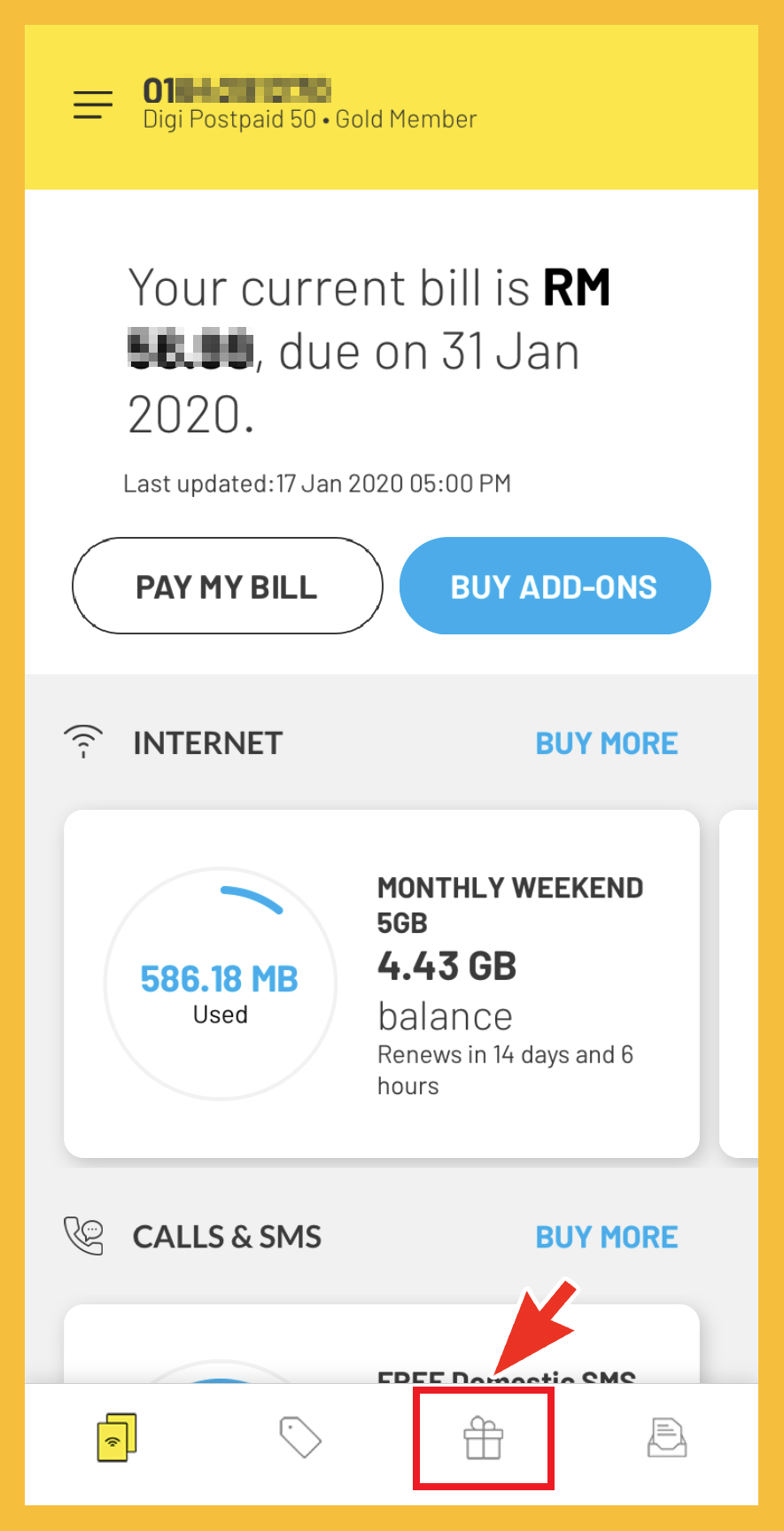Switch to the price tag deals tab
Screen dimensions: 784x1531
[300, 1437]
